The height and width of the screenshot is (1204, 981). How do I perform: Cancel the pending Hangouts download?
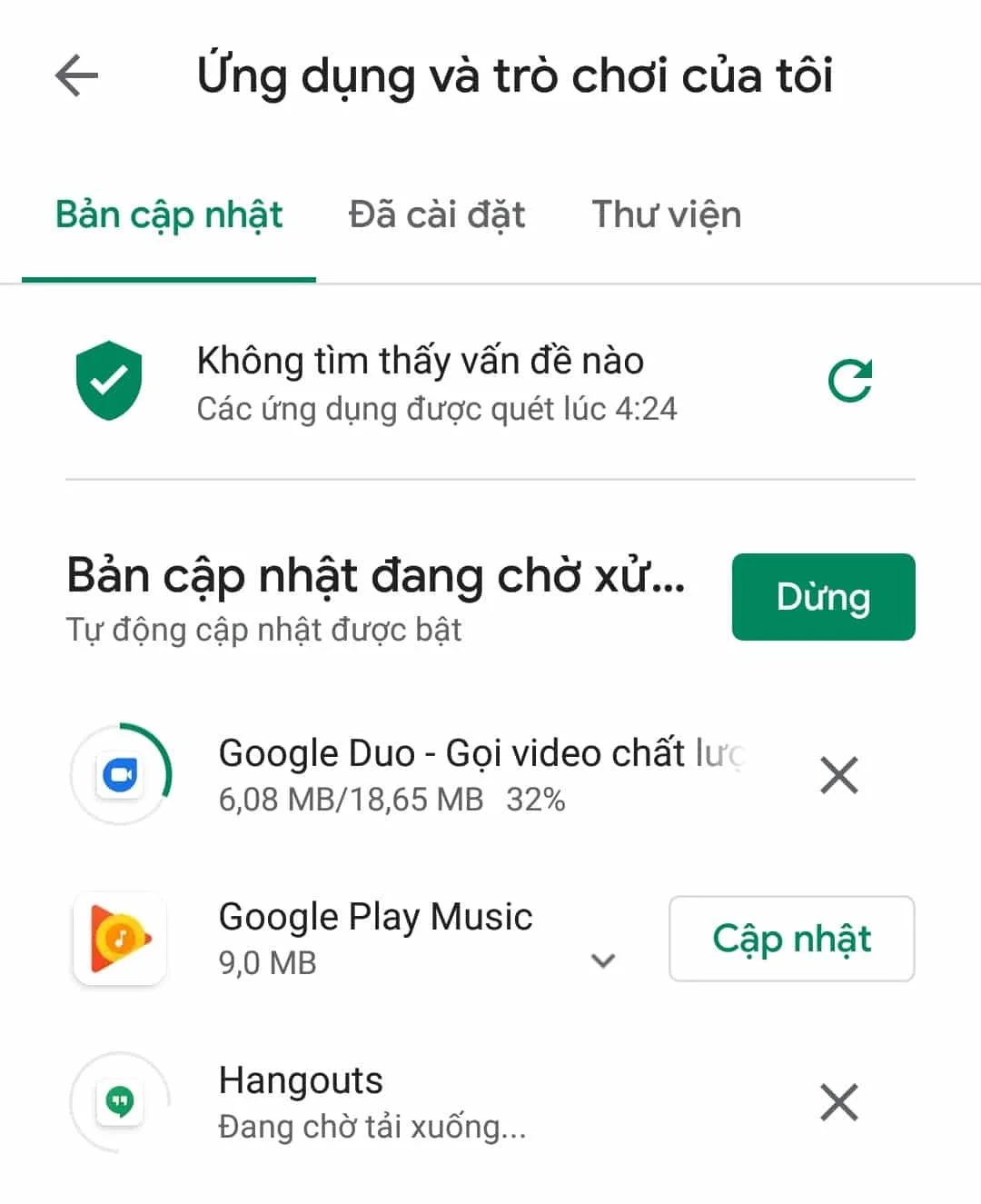pos(838,1102)
